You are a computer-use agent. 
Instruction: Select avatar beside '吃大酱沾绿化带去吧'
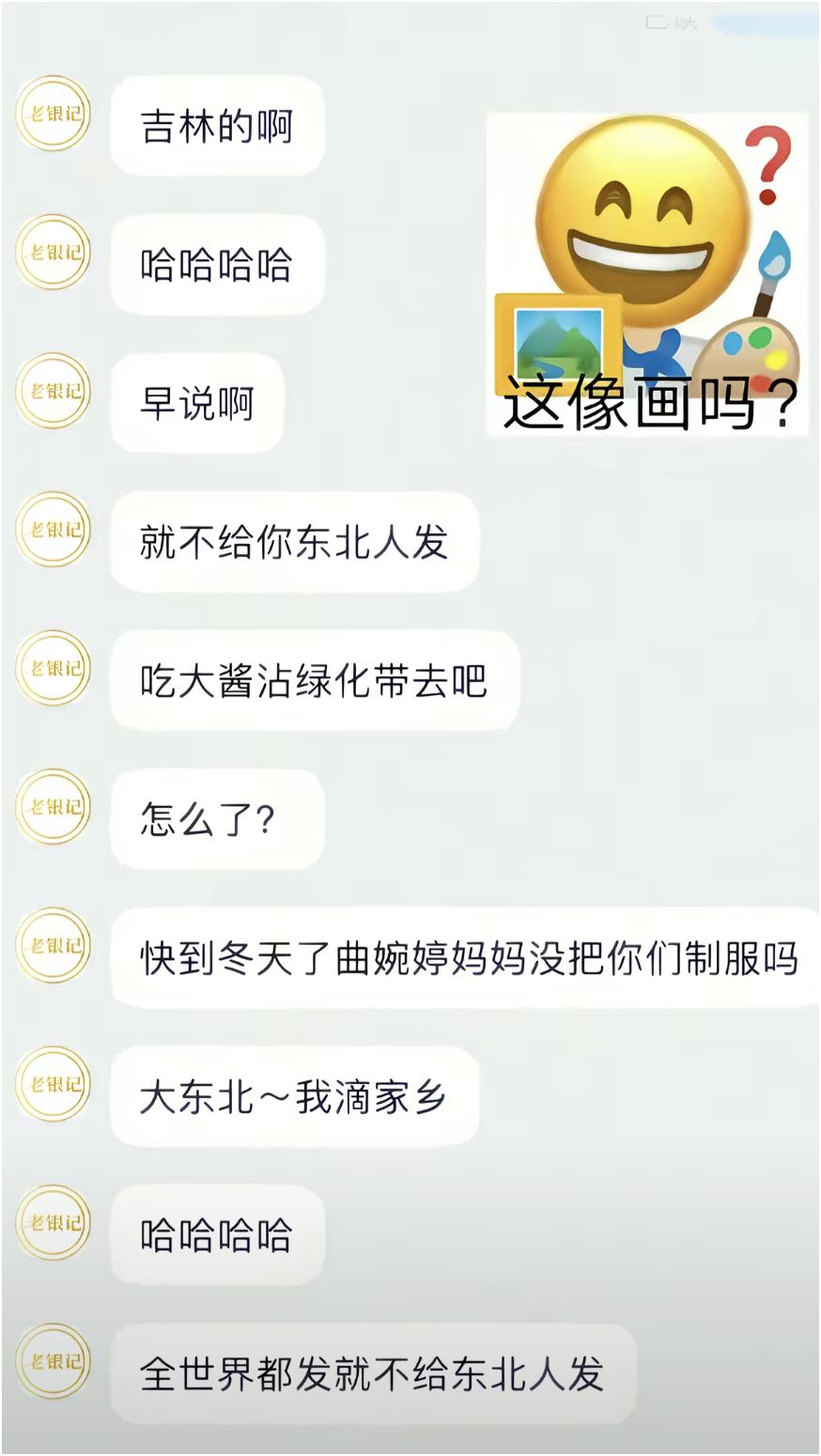(54, 669)
